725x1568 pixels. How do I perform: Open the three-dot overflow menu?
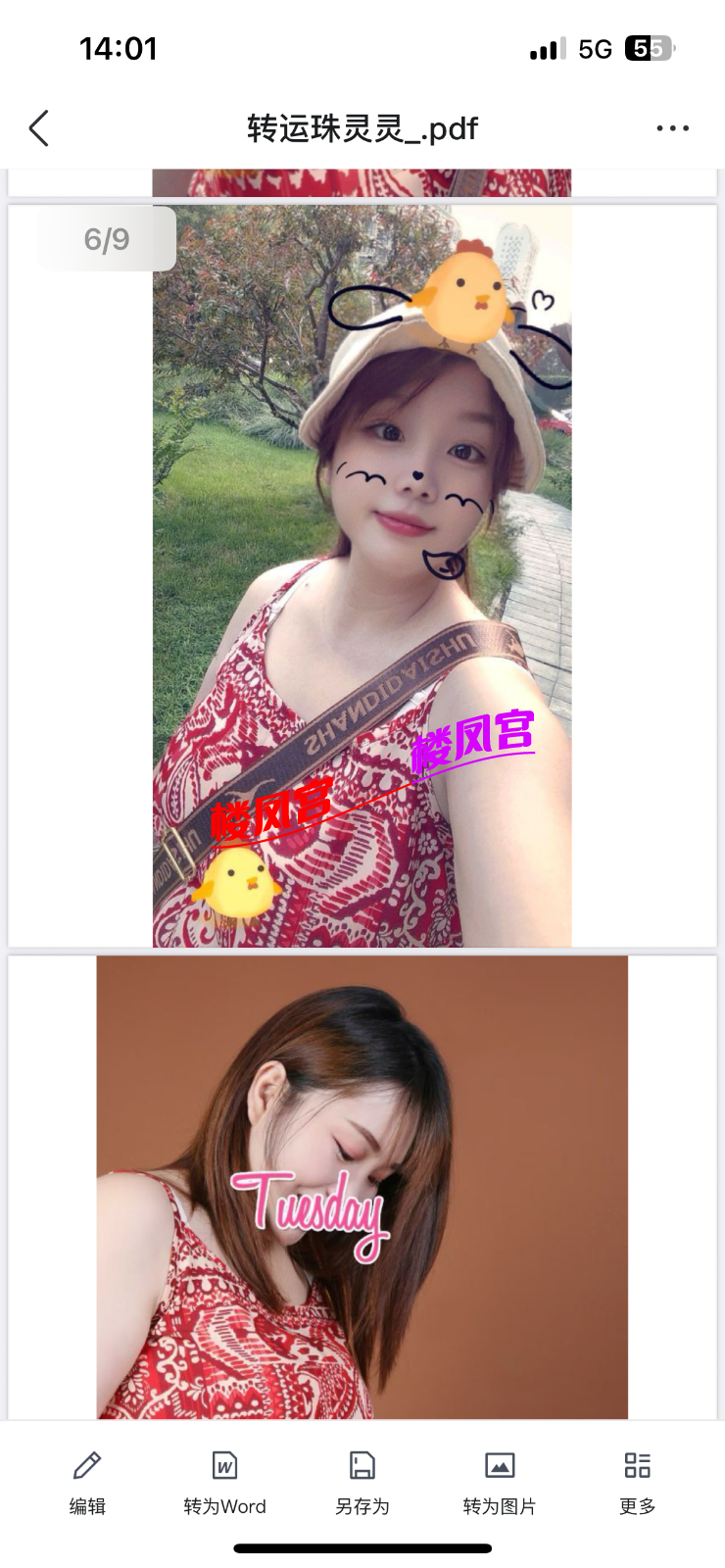pyautogui.click(x=672, y=128)
